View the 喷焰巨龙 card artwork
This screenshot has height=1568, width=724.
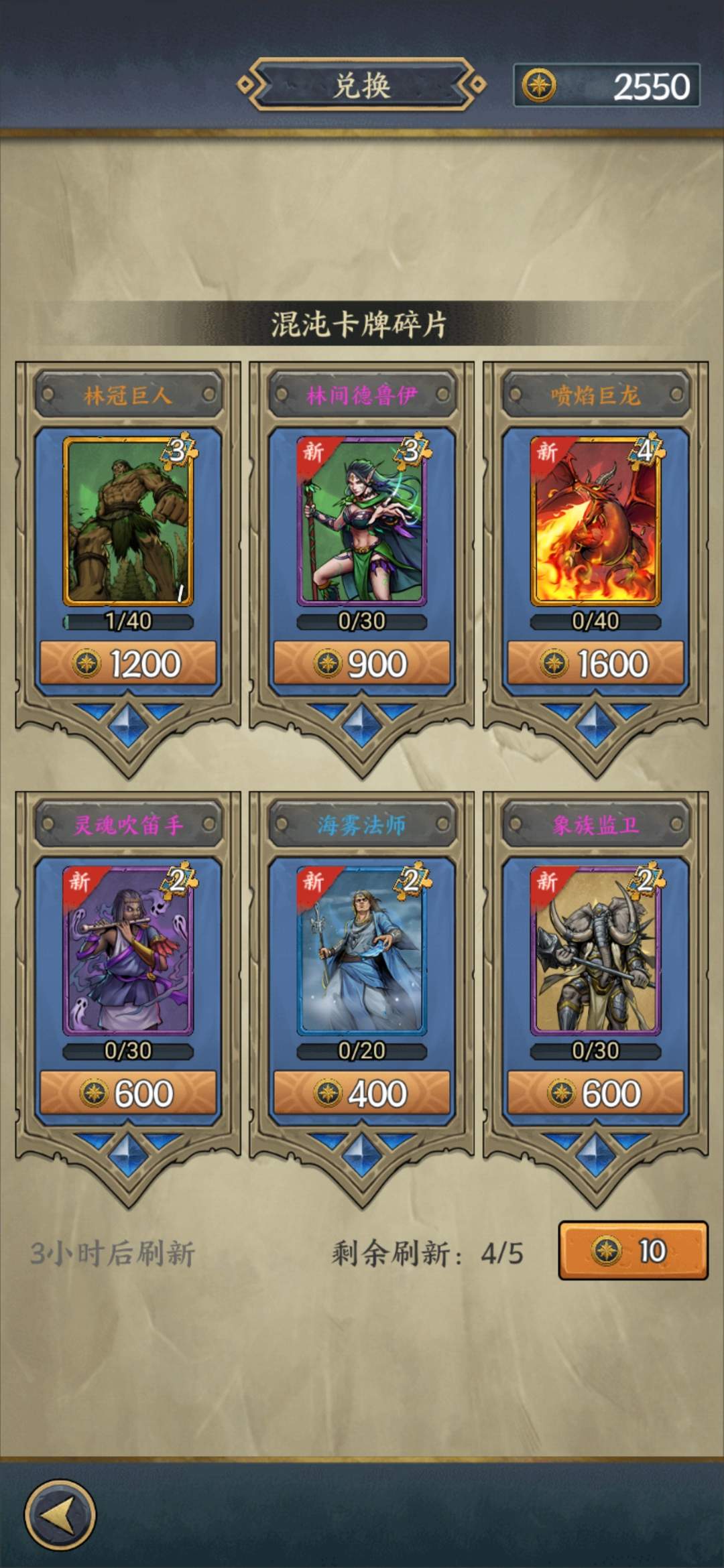(x=595, y=521)
